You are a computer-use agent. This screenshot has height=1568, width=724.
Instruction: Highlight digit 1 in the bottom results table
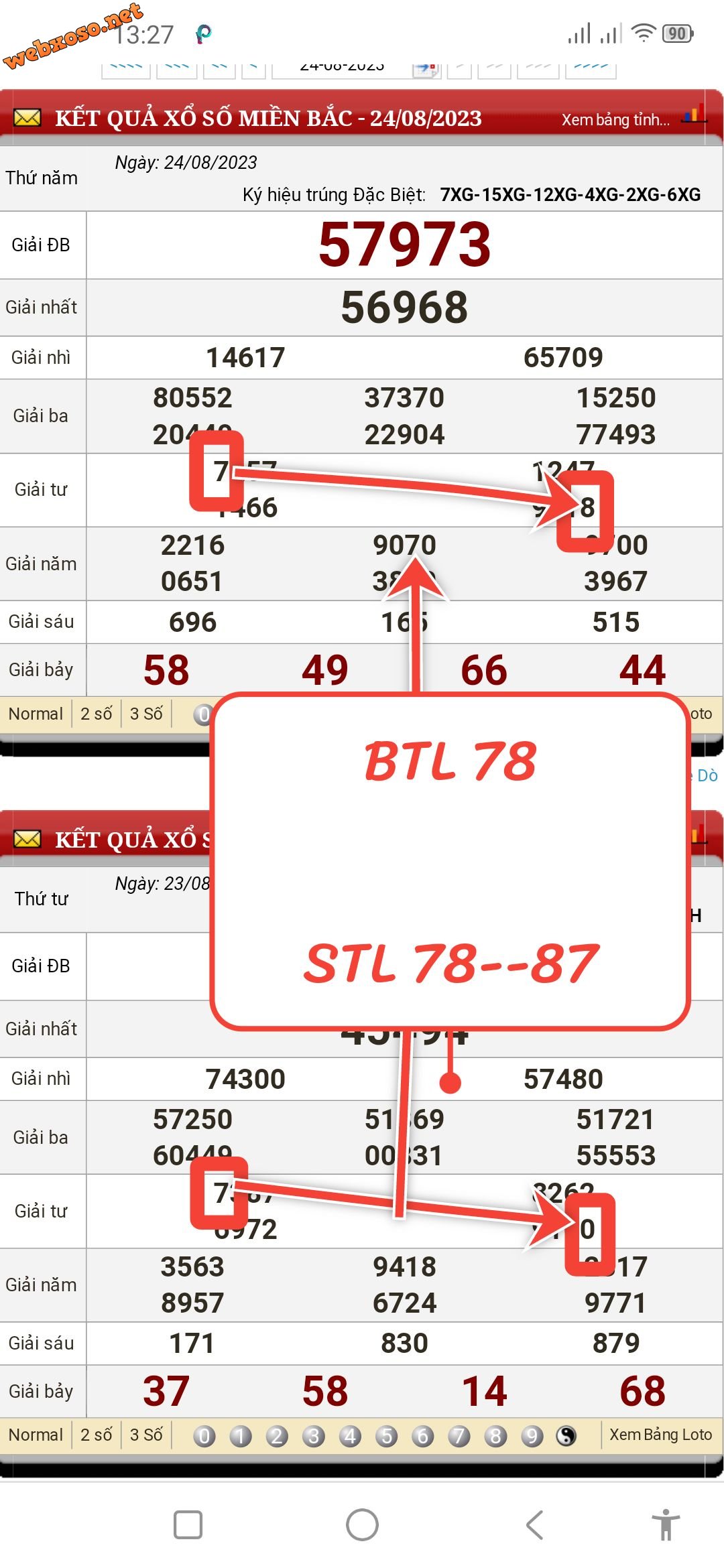(241, 1436)
